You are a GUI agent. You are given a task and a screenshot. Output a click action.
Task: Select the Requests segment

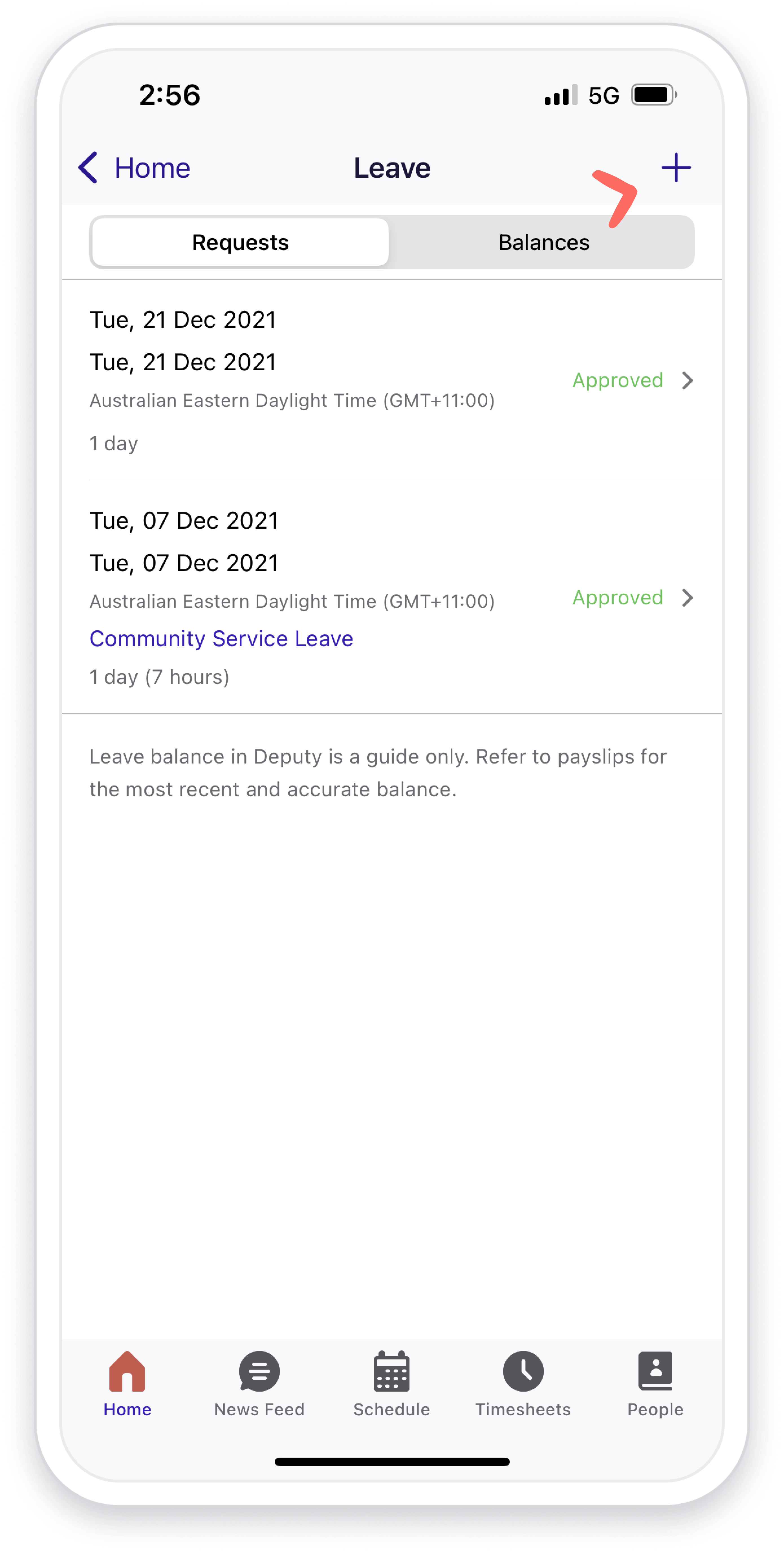coord(241,242)
